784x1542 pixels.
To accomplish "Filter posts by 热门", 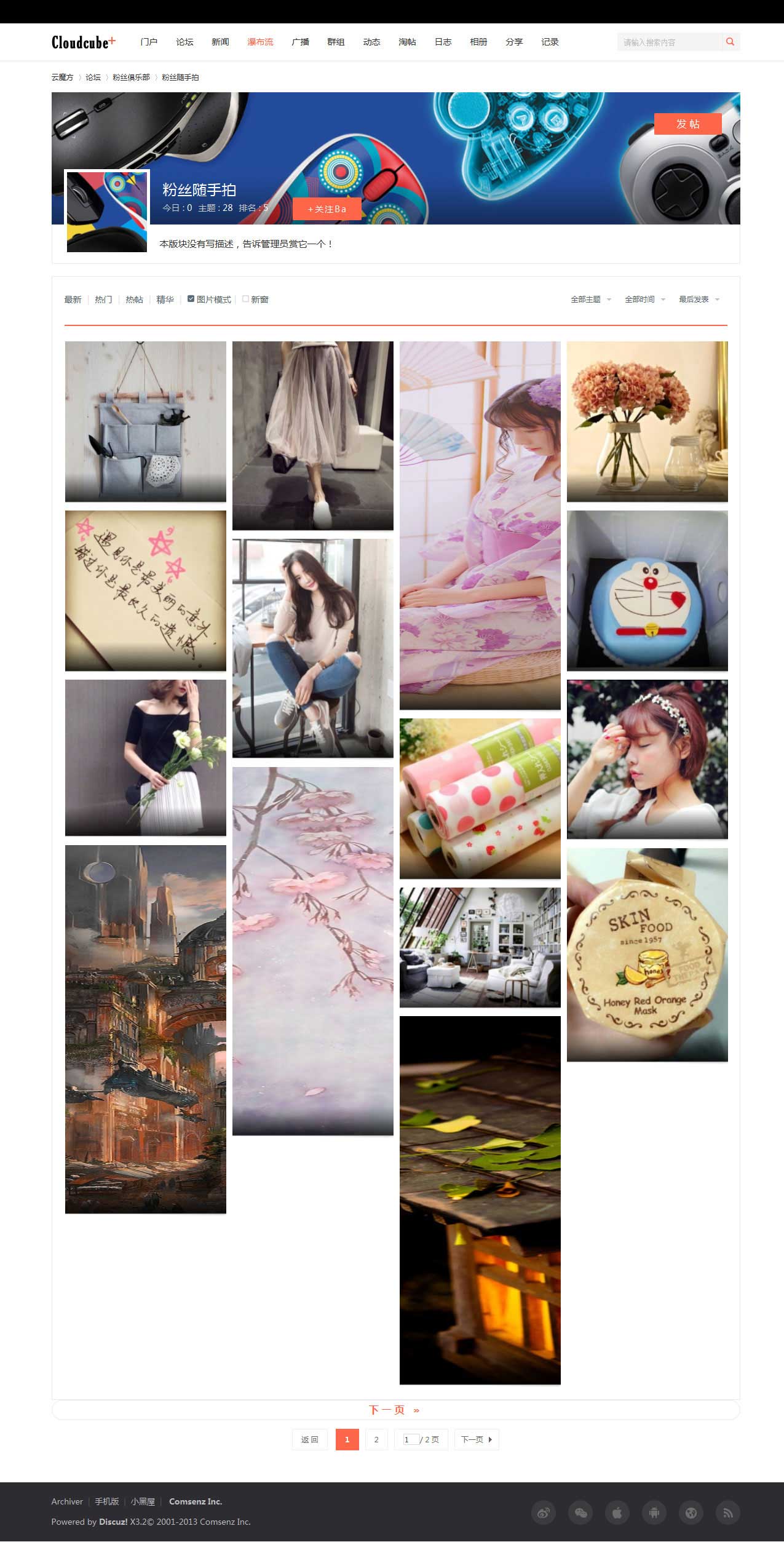I will click(103, 300).
